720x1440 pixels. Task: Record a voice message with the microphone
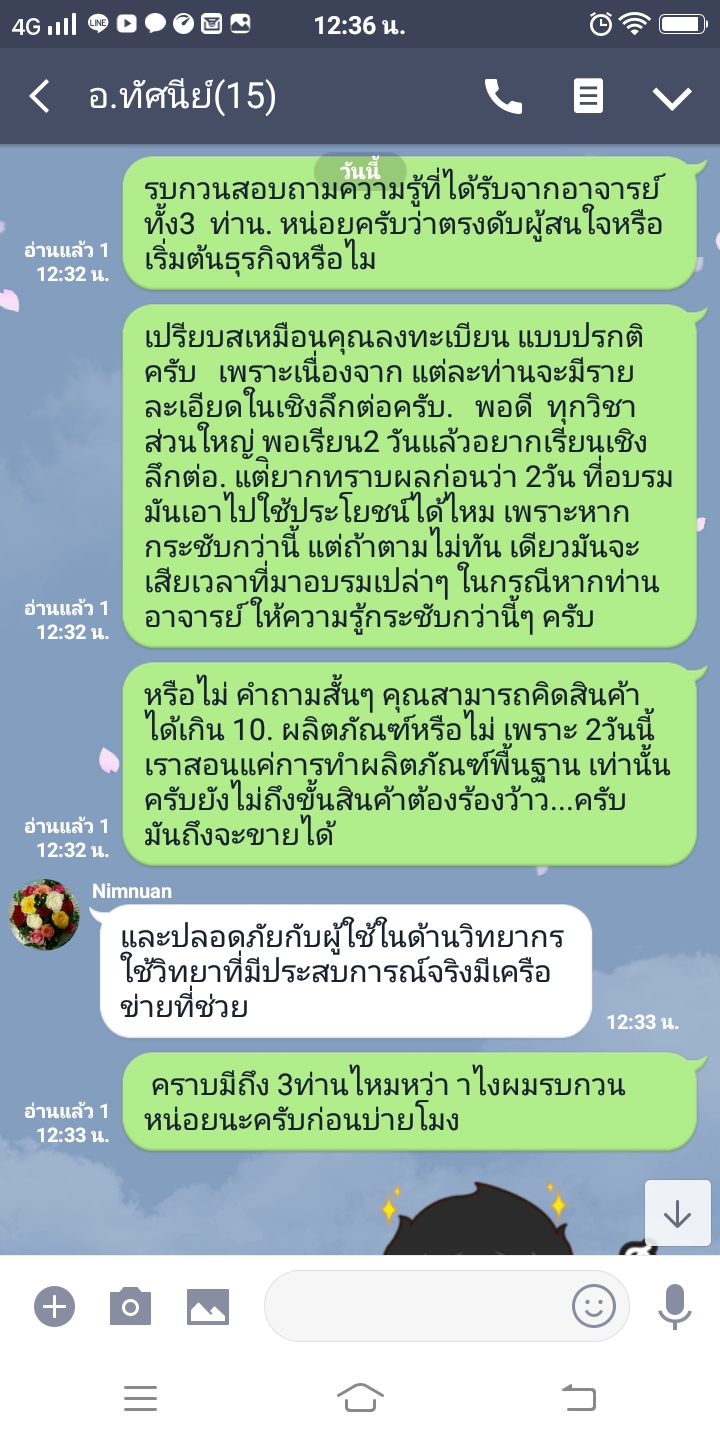coord(674,1306)
